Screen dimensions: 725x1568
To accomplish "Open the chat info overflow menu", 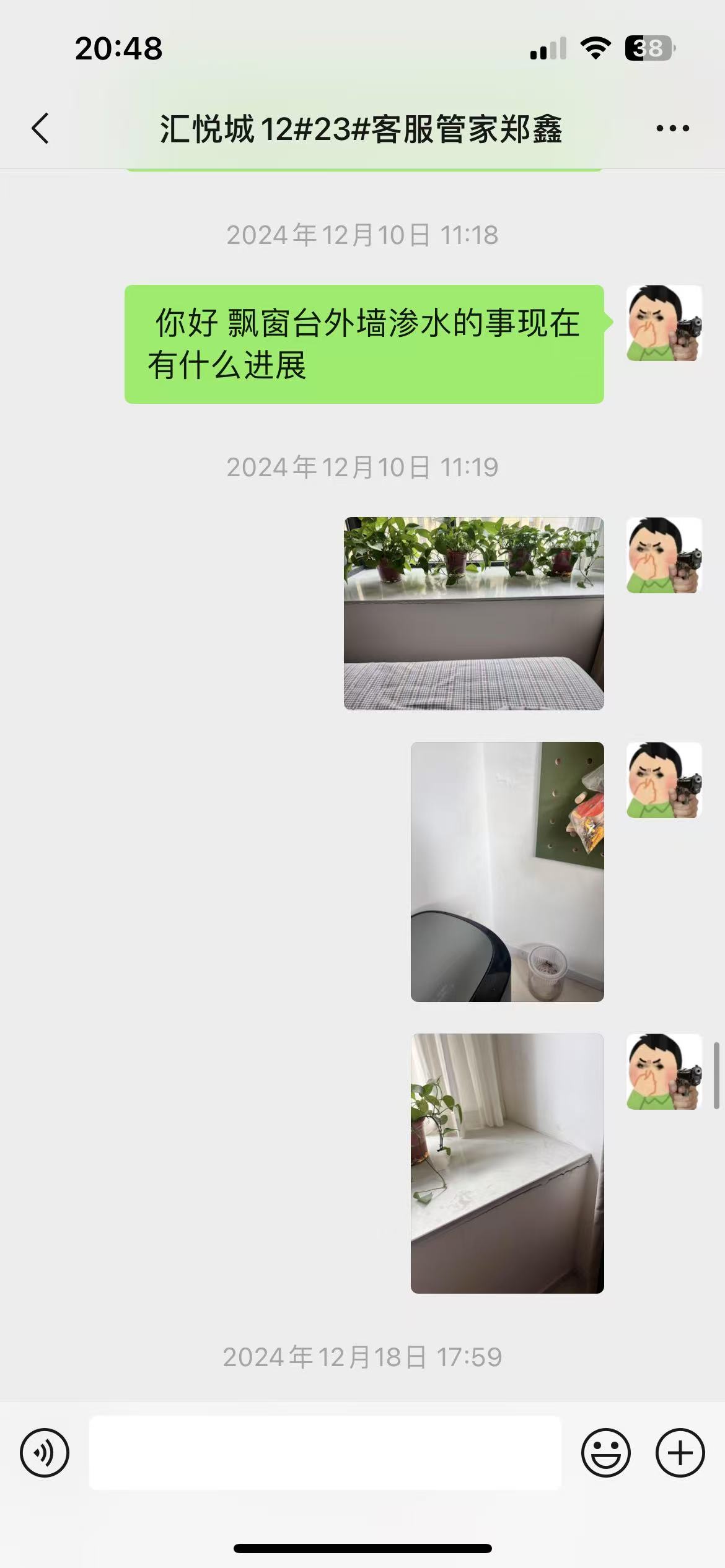I will [672, 129].
